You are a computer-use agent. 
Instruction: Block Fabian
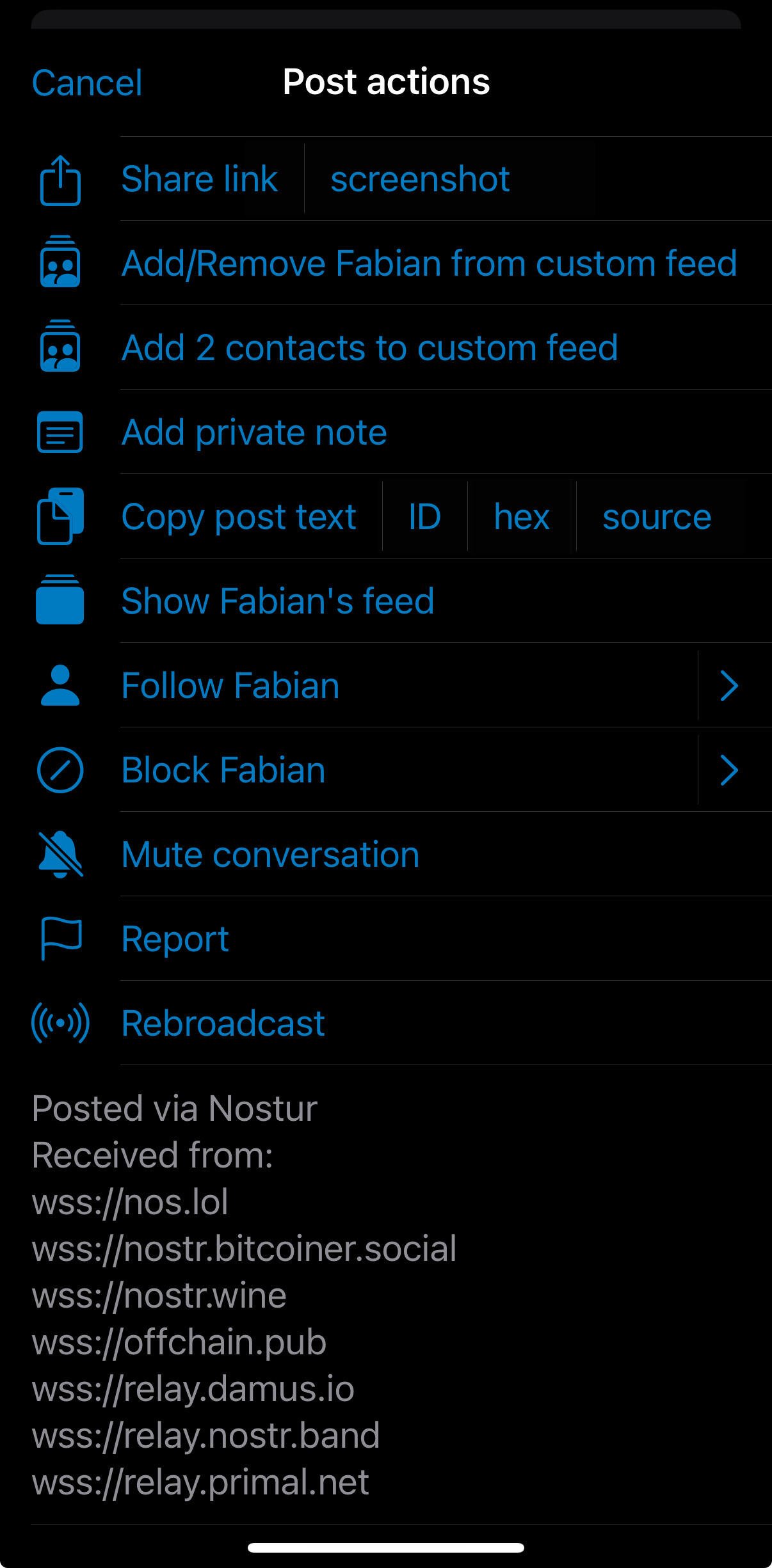click(x=223, y=770)
